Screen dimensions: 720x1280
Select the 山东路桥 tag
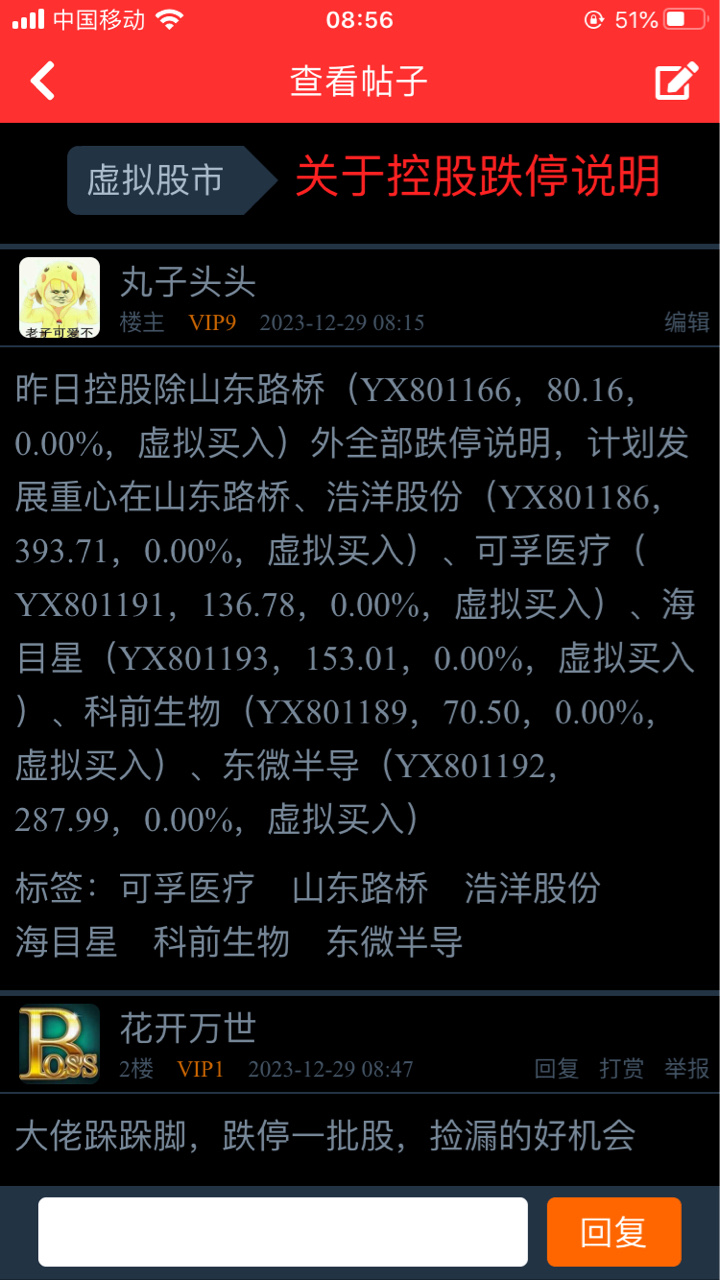(360, 888)
